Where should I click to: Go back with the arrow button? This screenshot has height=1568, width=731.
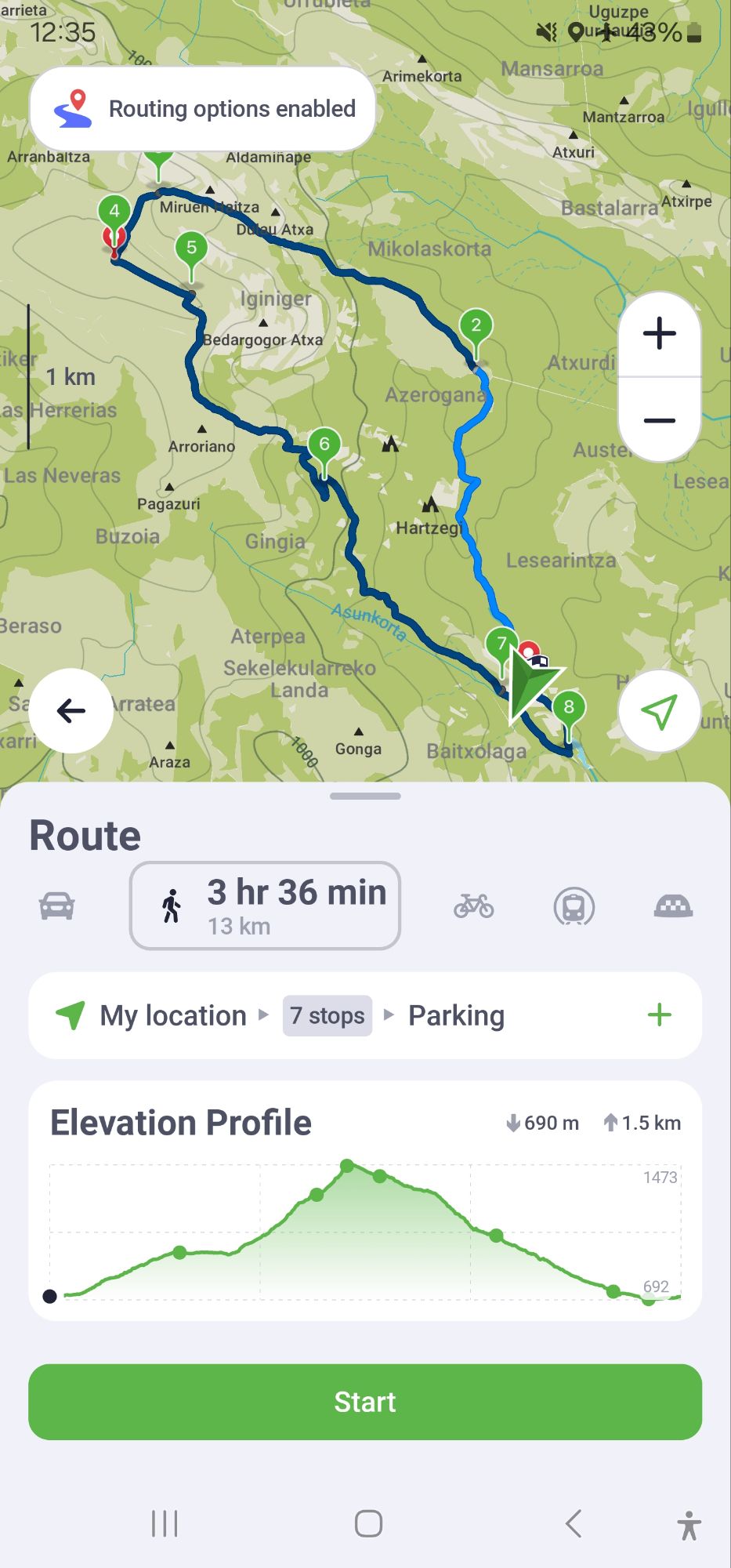(71, 711)
